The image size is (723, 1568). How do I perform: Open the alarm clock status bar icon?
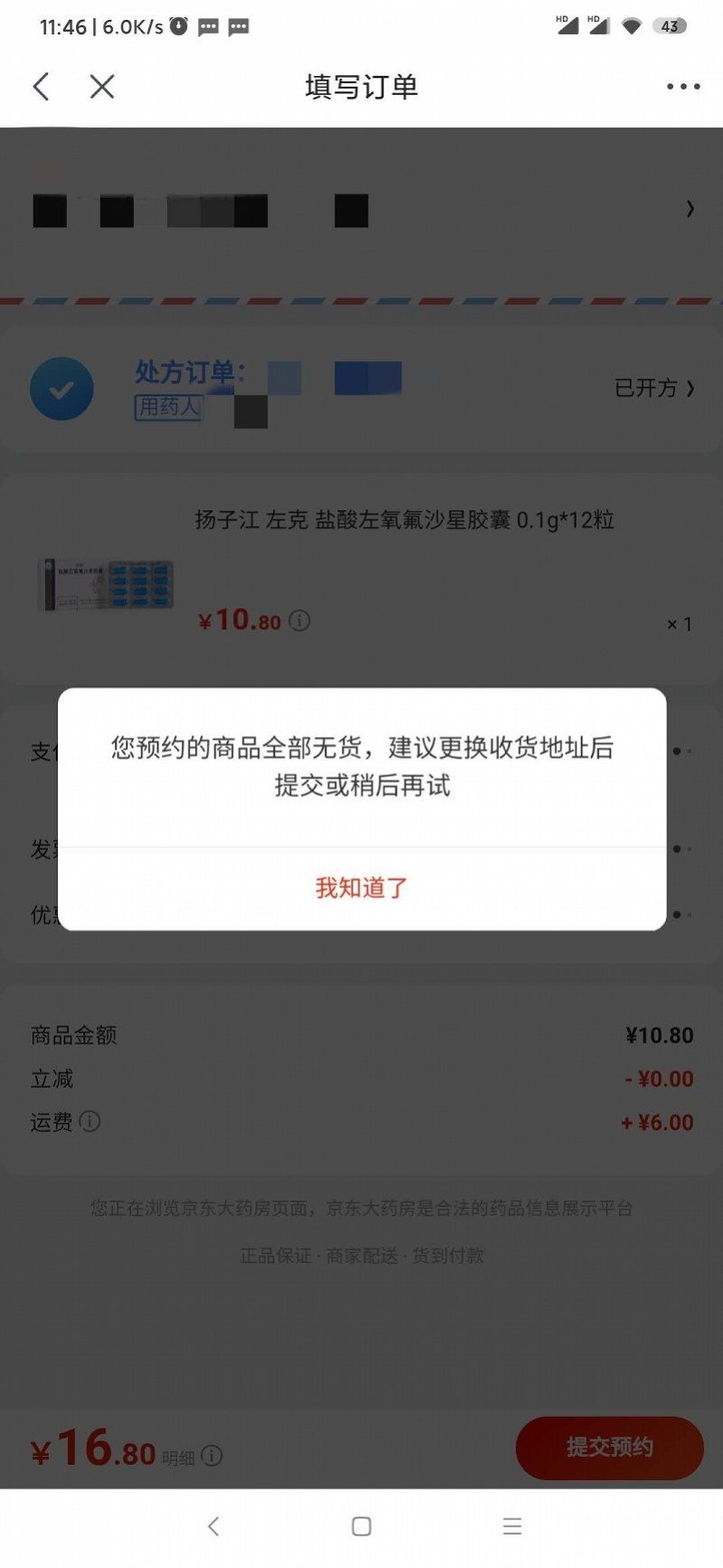click(177, 26)
